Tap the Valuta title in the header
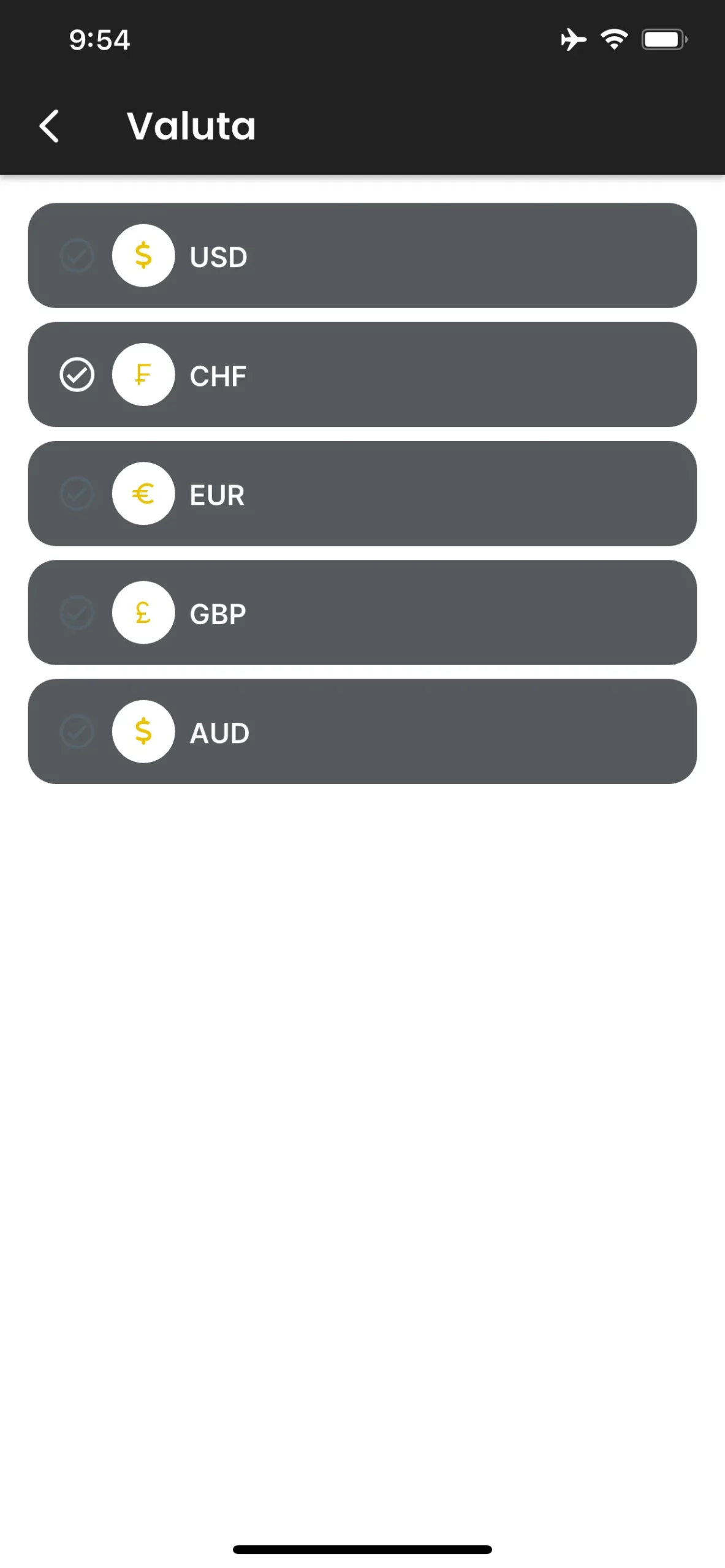The width and height of the screenshot is (725, 1568). pyautogui.click(x=191, y=126)
